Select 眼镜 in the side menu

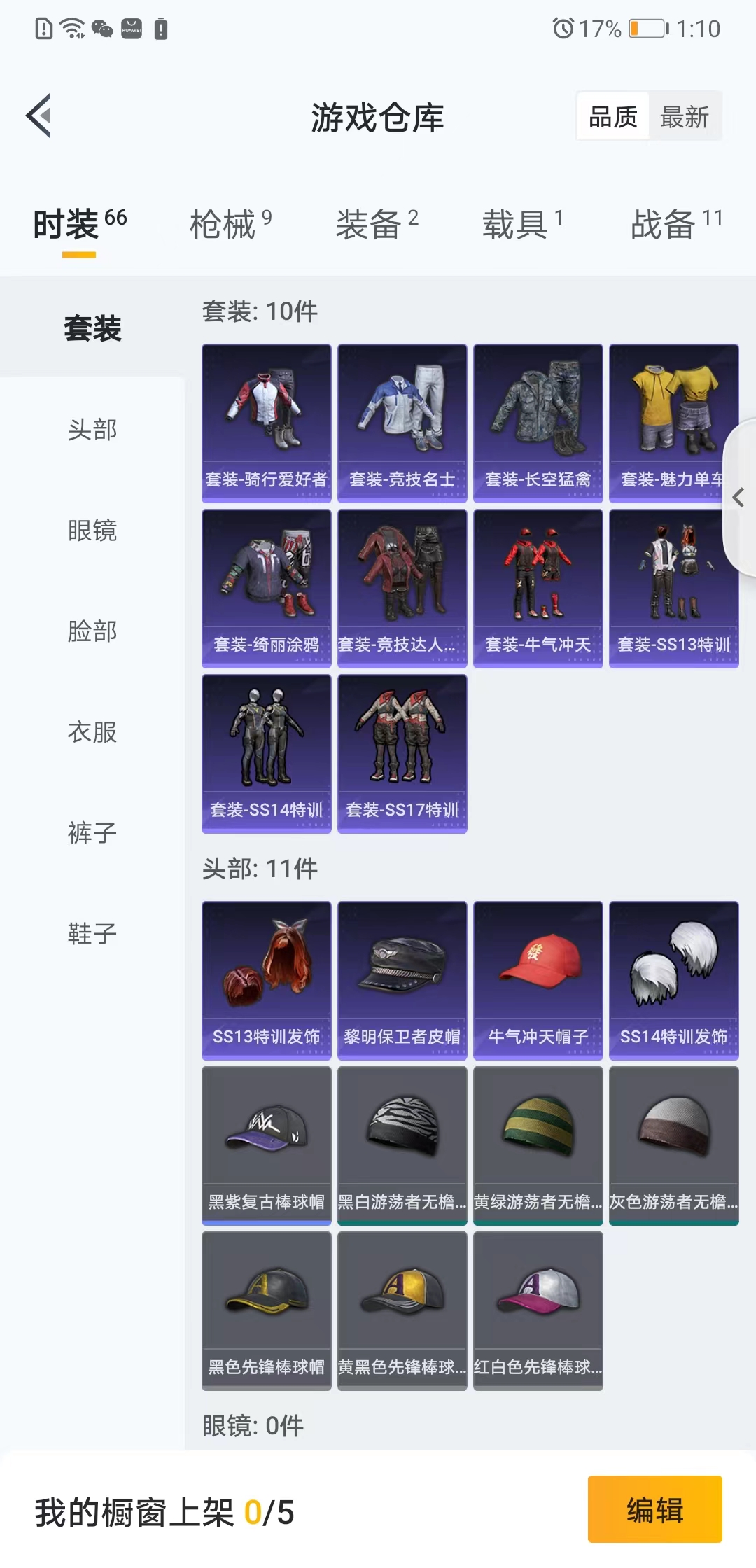click(x=92, y=531)
